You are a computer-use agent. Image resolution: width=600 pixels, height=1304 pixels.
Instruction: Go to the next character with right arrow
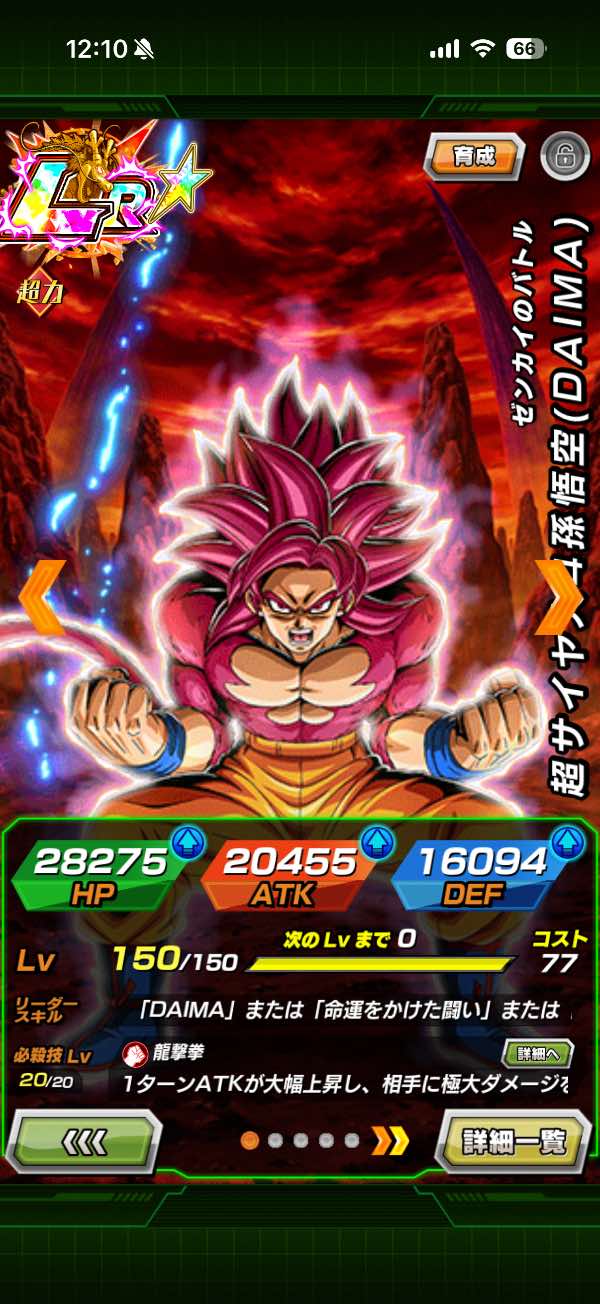pyautogui.click(x=558, y=597)
